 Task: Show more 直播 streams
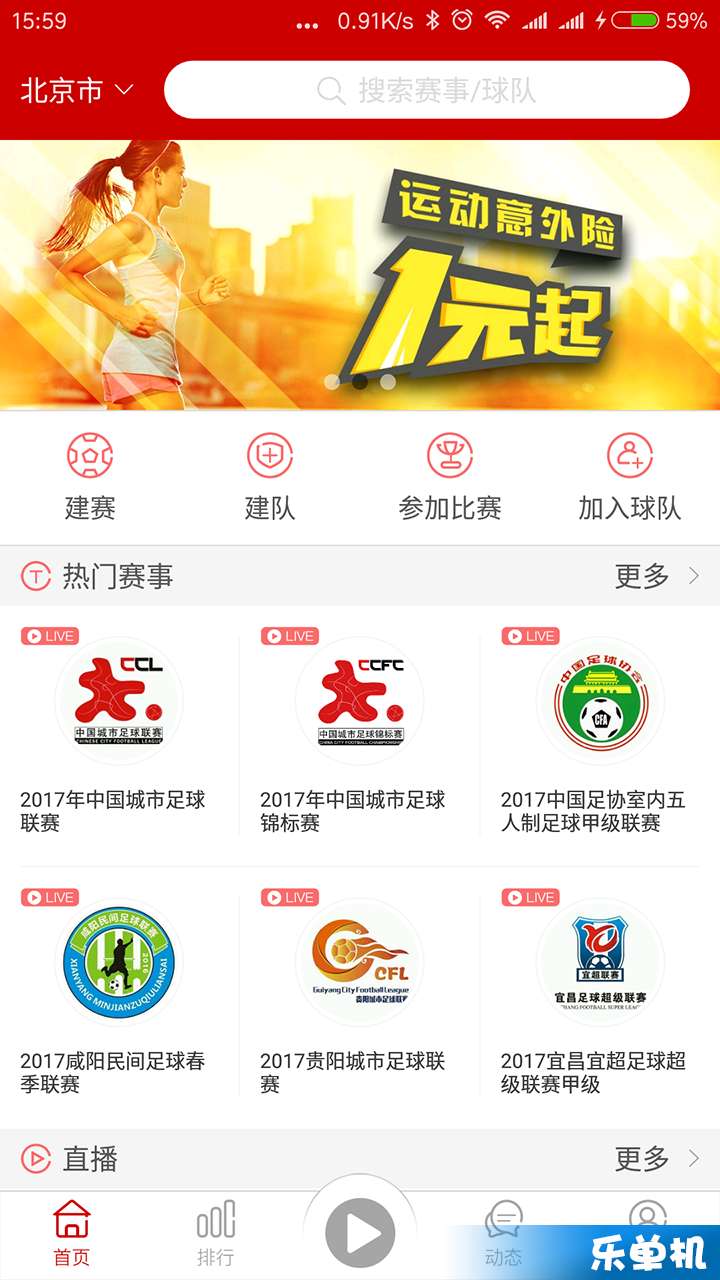(x=656, y=1159)
